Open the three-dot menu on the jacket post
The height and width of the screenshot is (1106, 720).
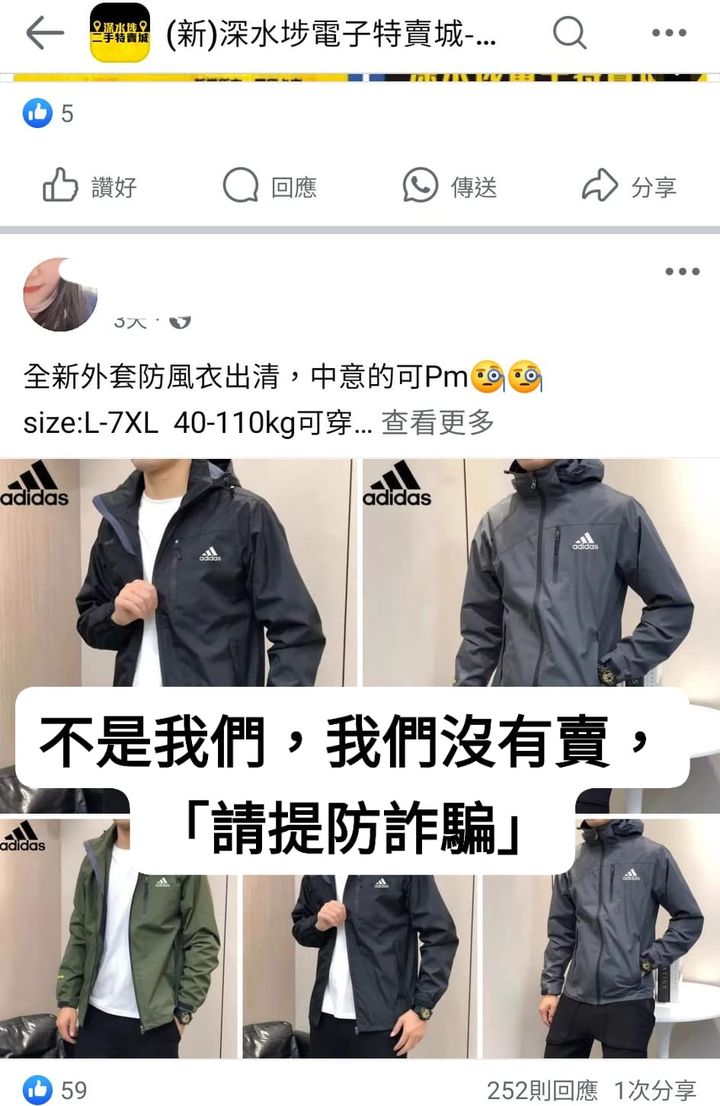682,271
